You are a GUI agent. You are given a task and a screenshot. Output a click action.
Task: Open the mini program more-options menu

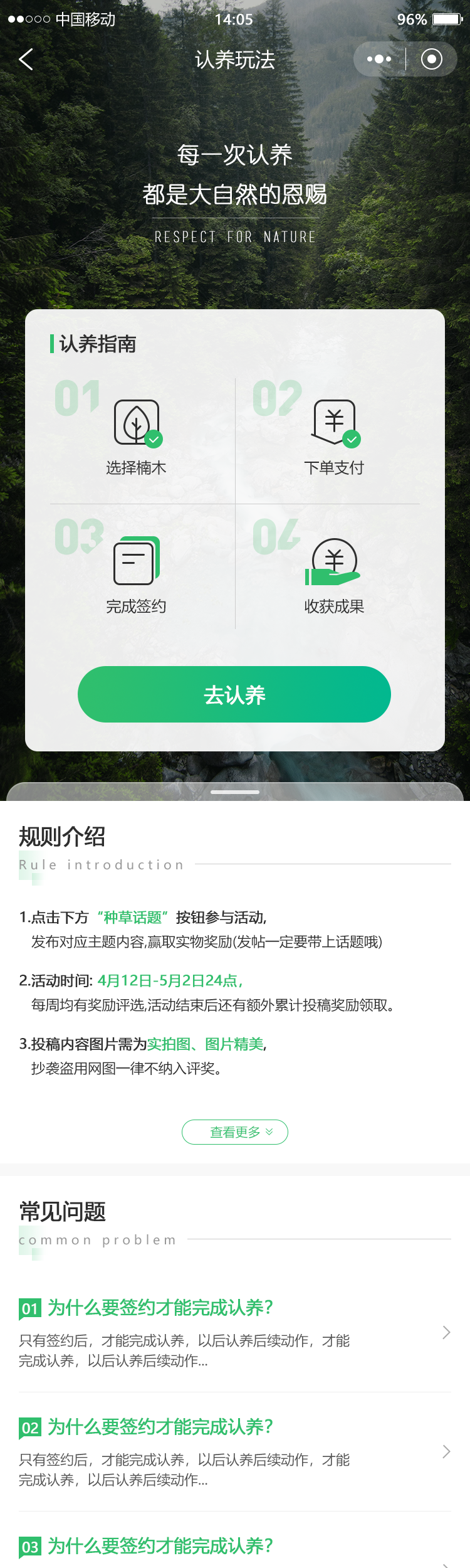pyautogui.click(x=379, y=60)
